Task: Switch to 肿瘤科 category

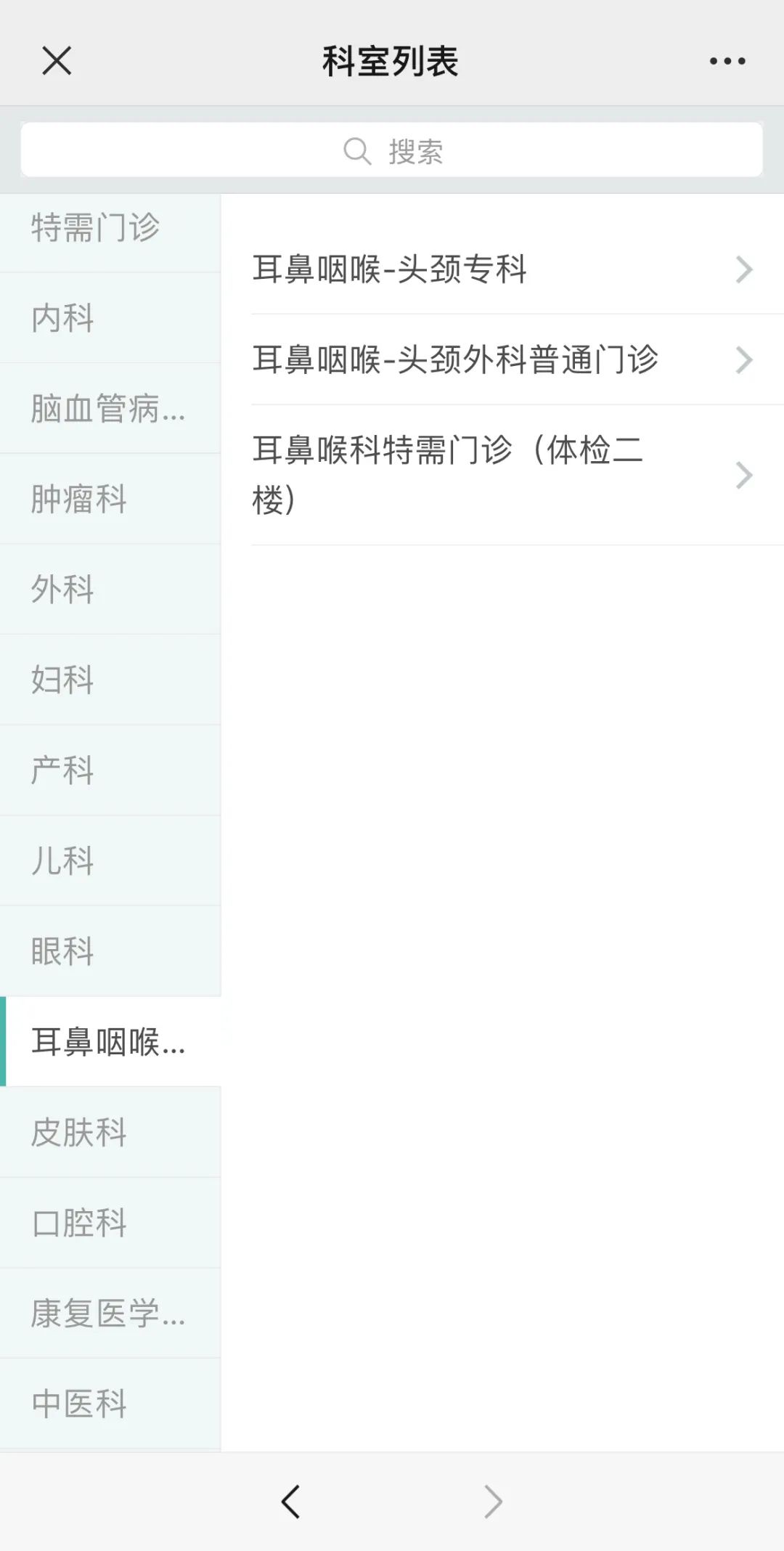Action: pos(110,499)
